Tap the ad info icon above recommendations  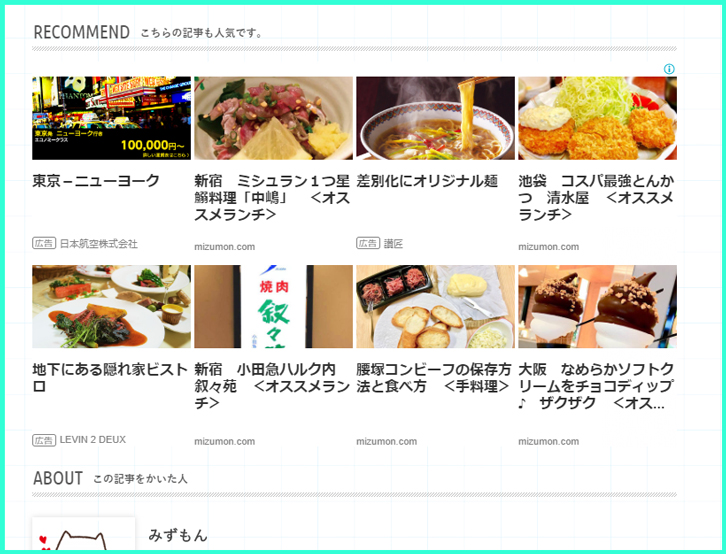coord(669,69)
